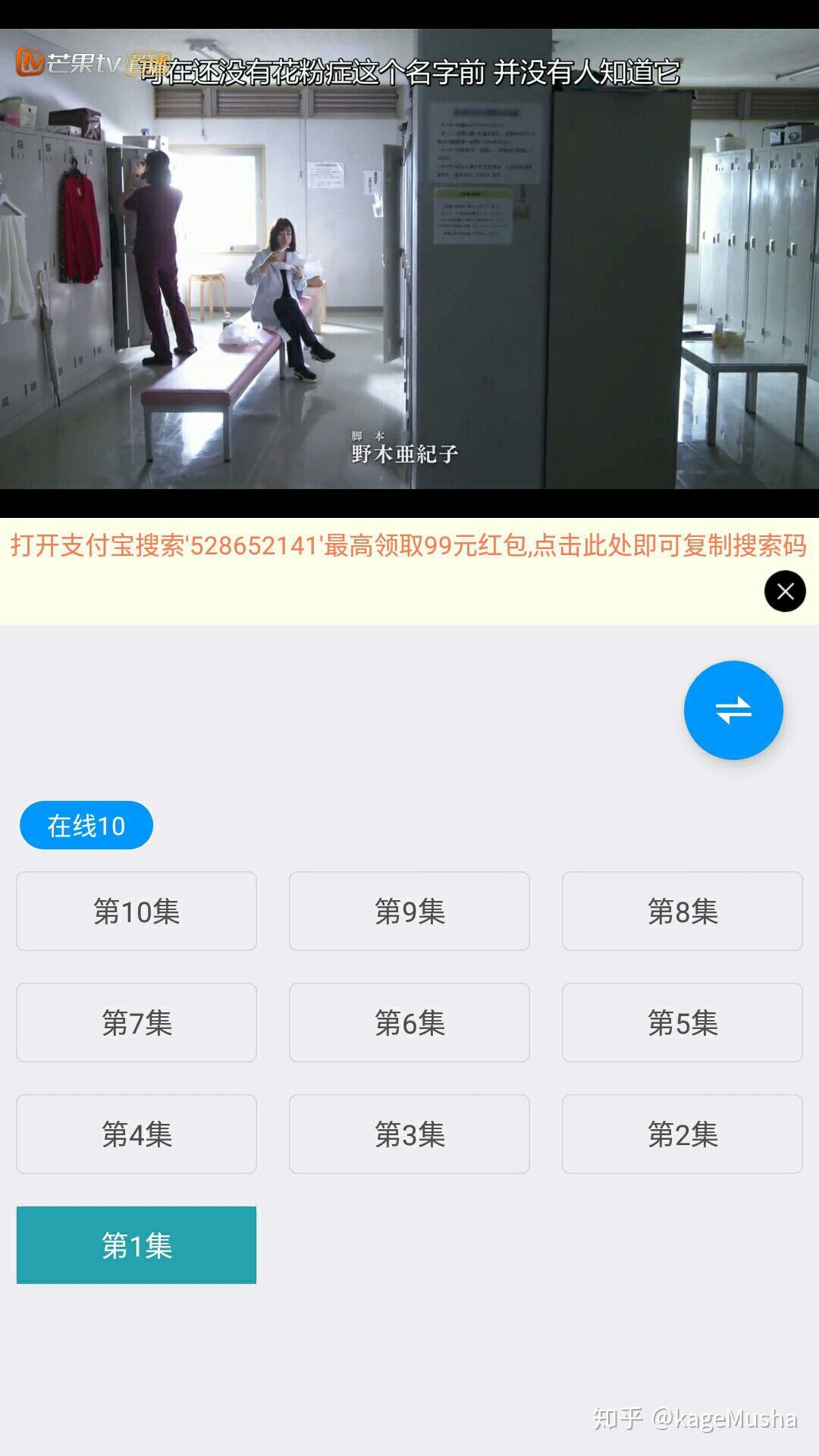The image size is (819, 1456).
Task: Select the 在线10 source chip
Action: point(86,825)
